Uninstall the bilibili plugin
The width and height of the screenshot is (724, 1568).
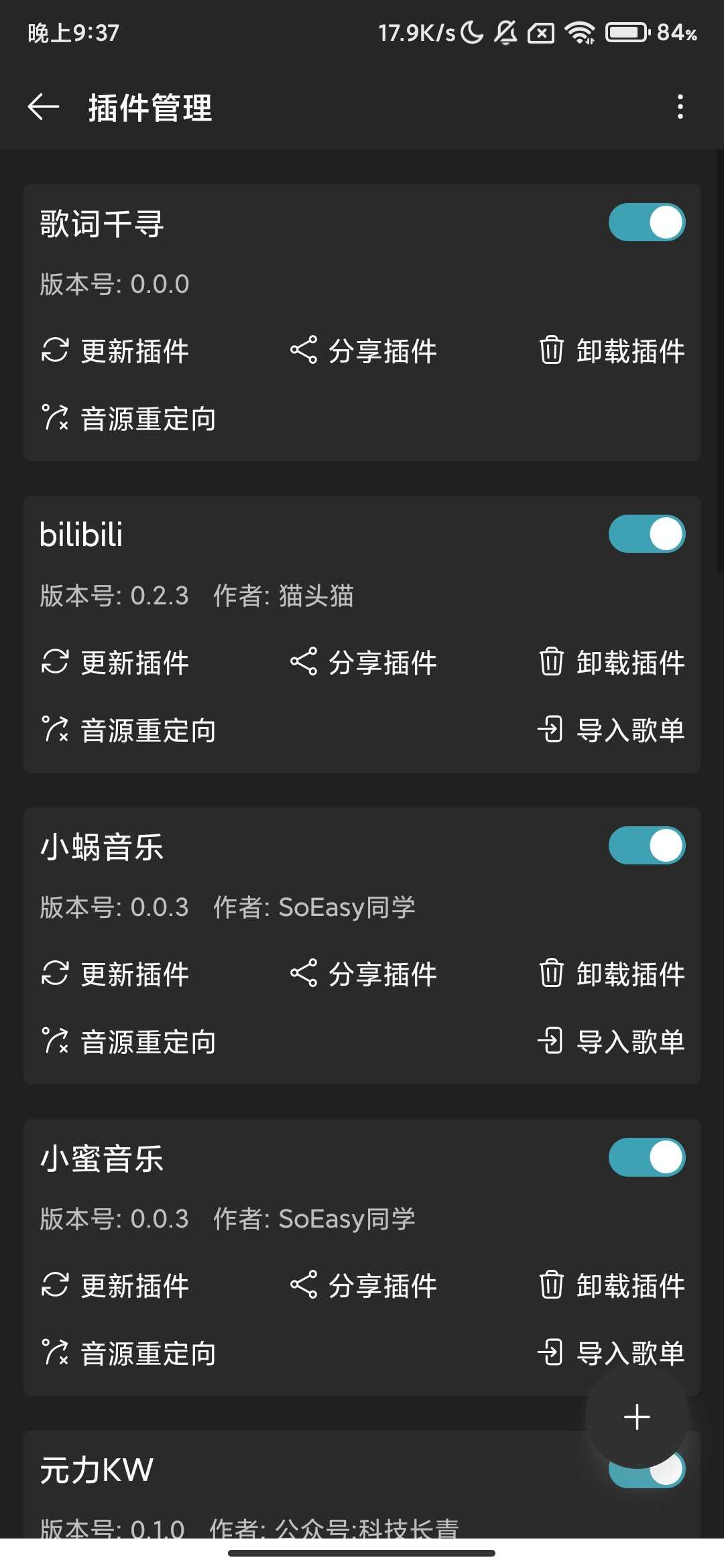(x=611, y=662)
